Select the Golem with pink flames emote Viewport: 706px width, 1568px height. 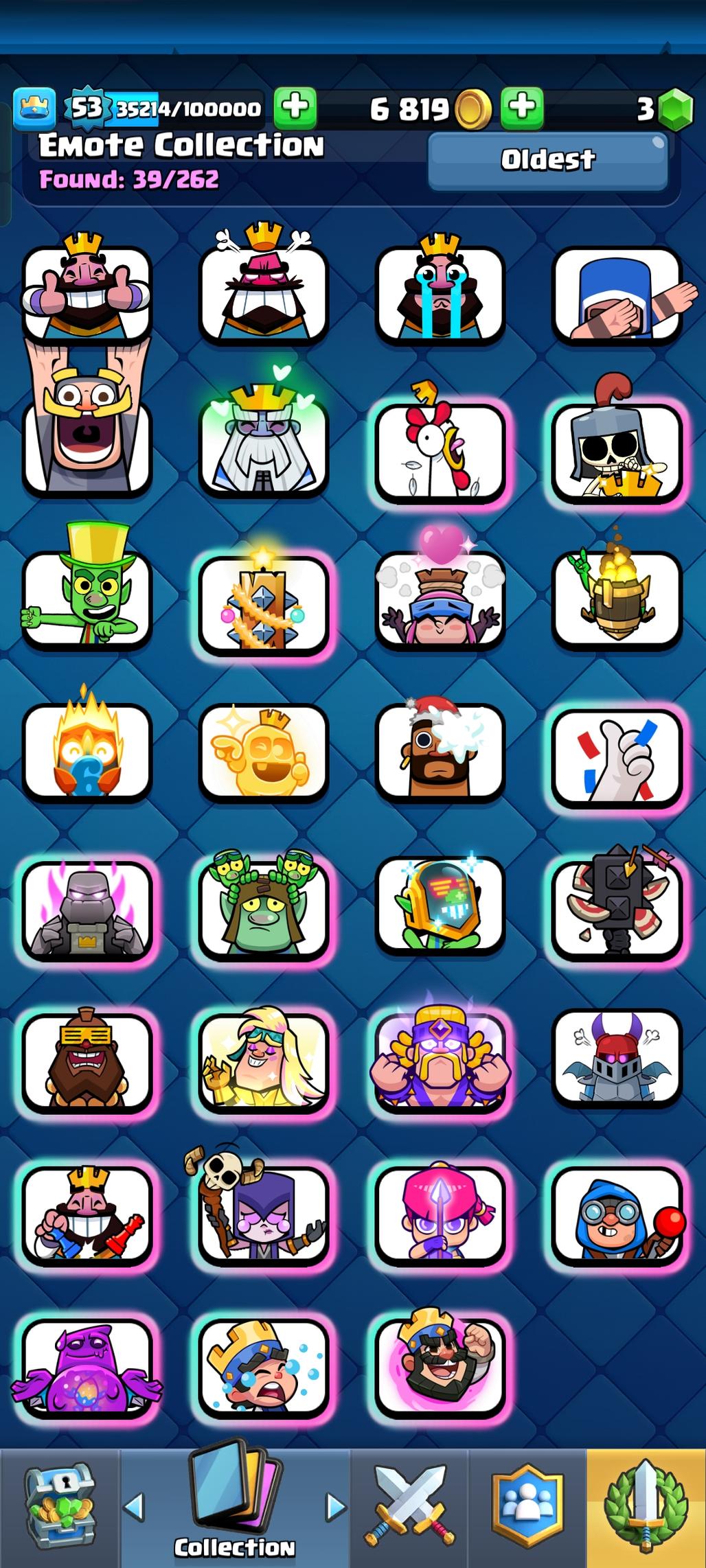(87, 910)
